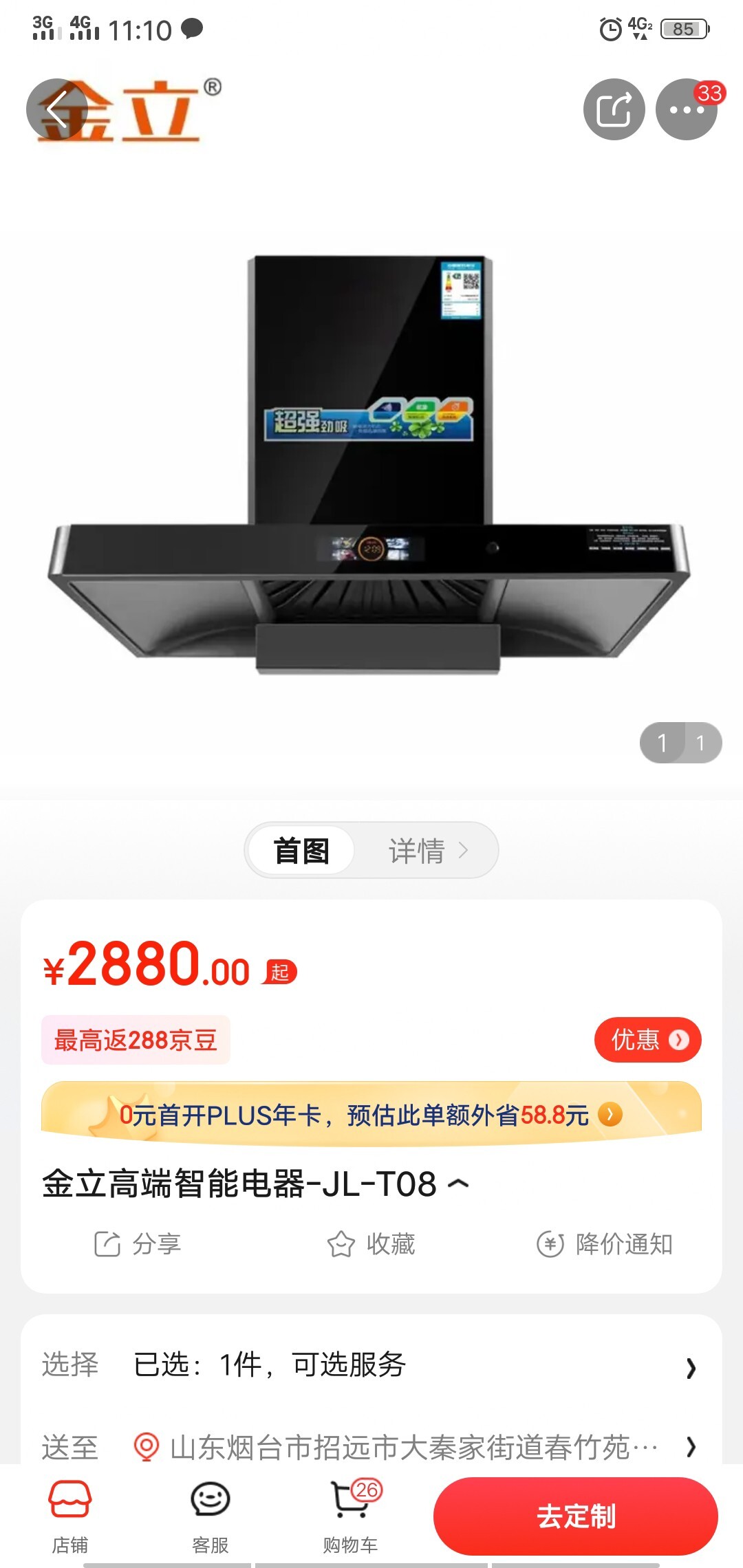Screen dimensions: 743x1568
Task: Contact 客服 customer service
Action: tap(210, 1516)
